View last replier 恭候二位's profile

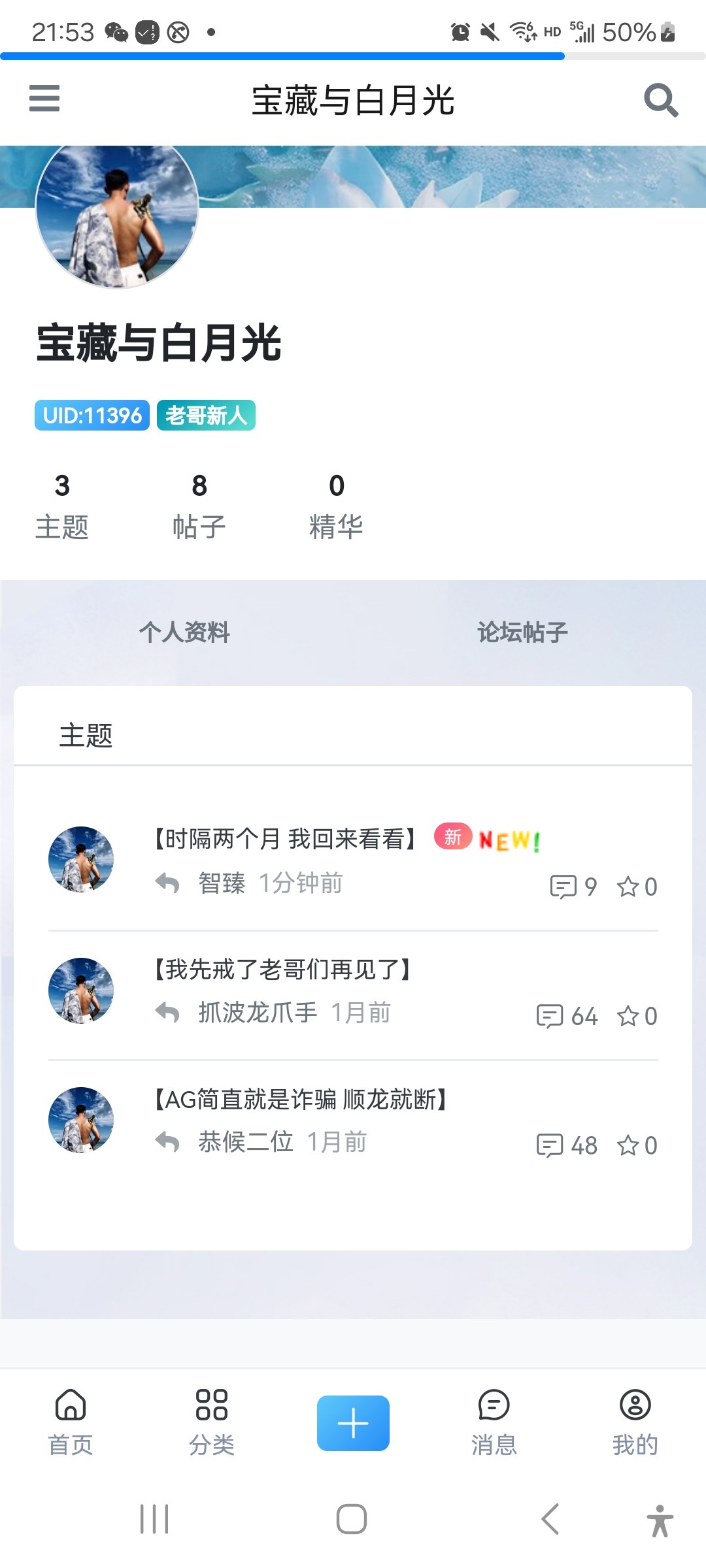click(x=246, y=1142)
